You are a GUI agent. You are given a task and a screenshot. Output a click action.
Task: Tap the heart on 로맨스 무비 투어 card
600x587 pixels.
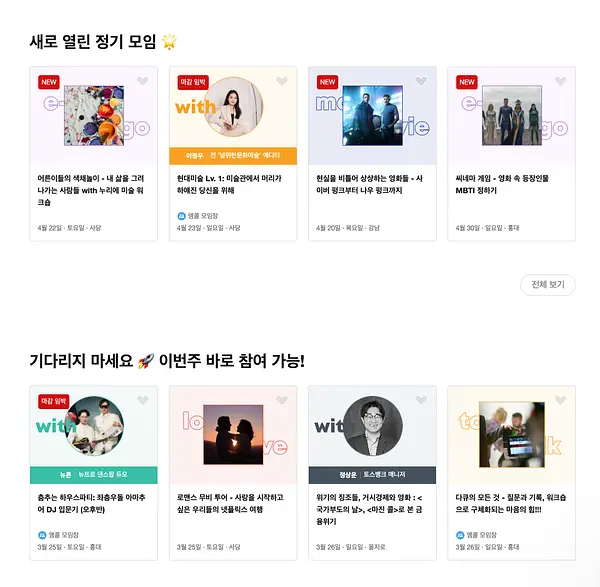(282, 400)
